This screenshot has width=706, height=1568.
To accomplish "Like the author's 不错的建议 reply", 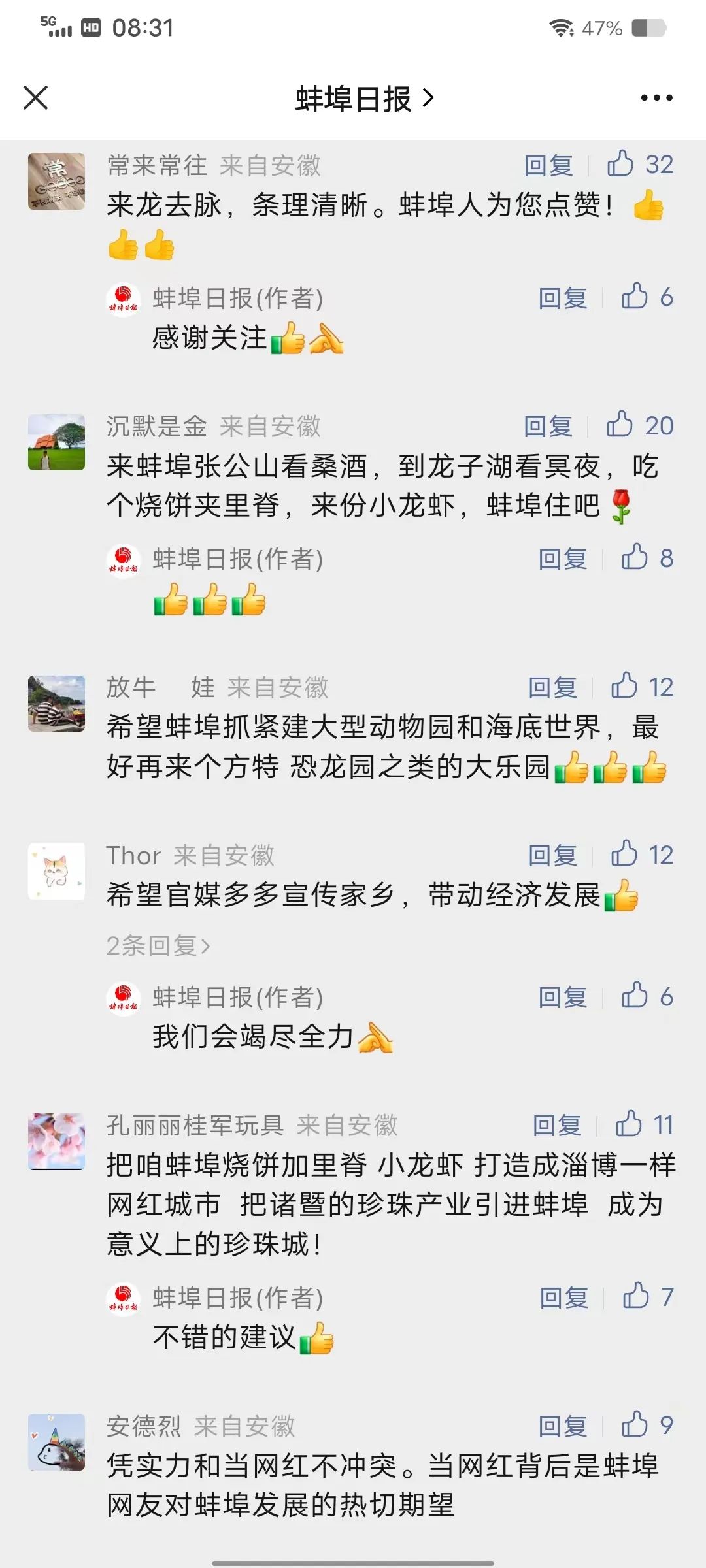I will pyautogui.click(x=635, y=1297).
